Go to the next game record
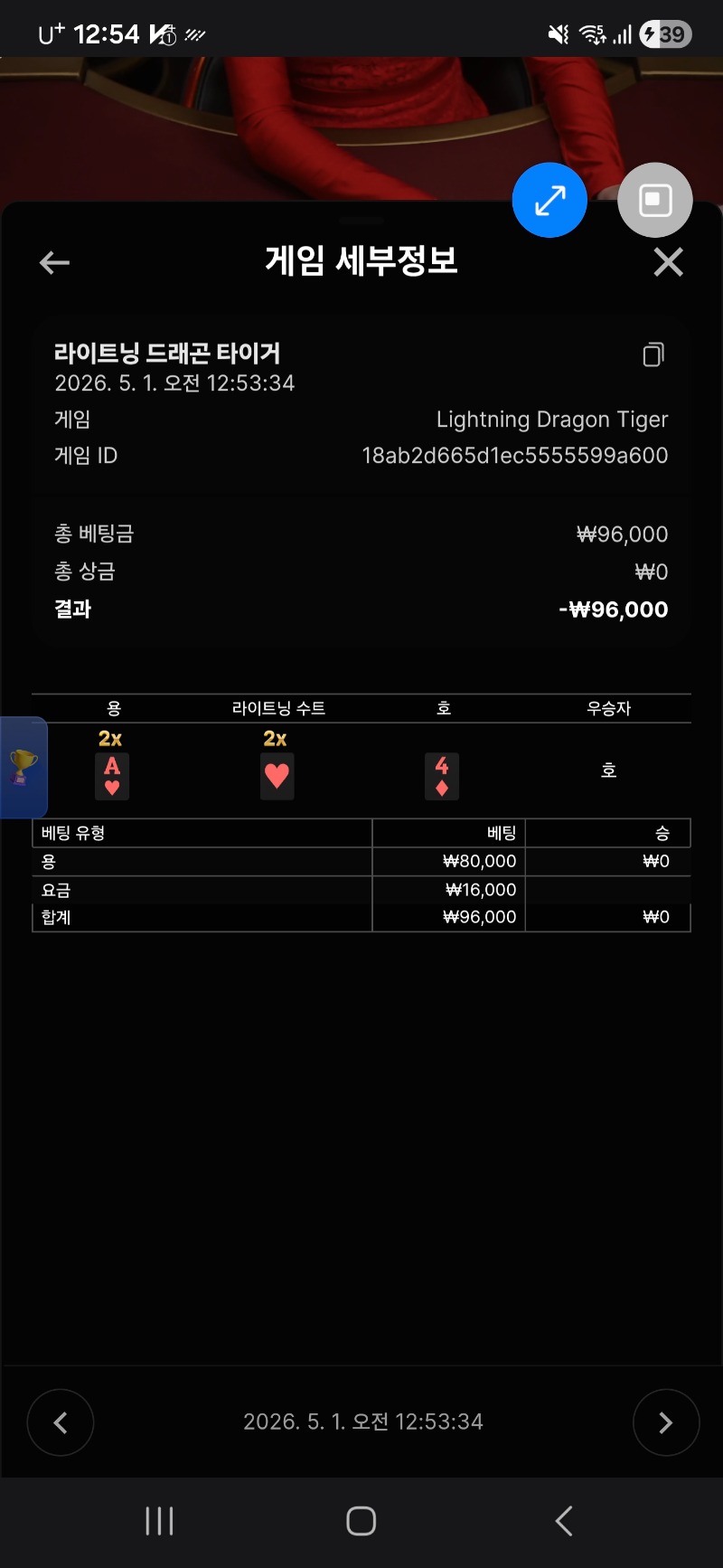This screenshot has width=723, height=1568. (x=666, y=1422)
